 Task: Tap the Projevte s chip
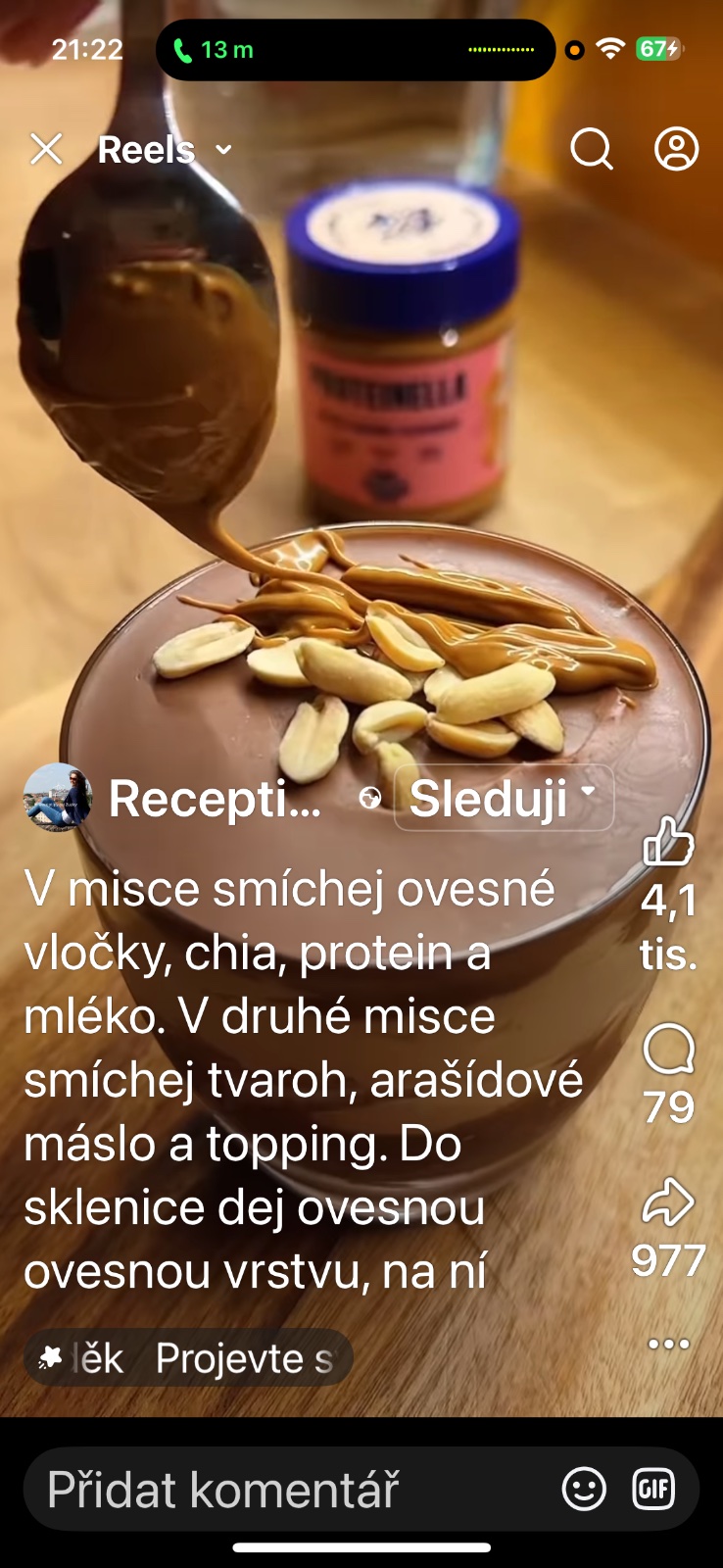[x=245, y=1358]
